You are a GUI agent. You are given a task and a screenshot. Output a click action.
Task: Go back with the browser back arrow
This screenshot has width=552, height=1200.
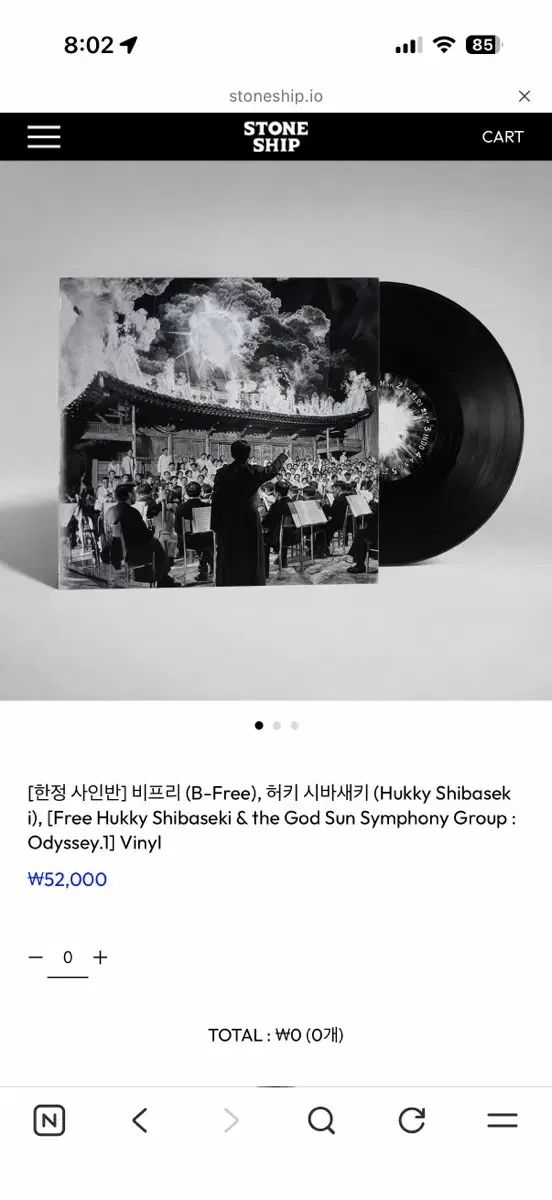click(140, 1121)
